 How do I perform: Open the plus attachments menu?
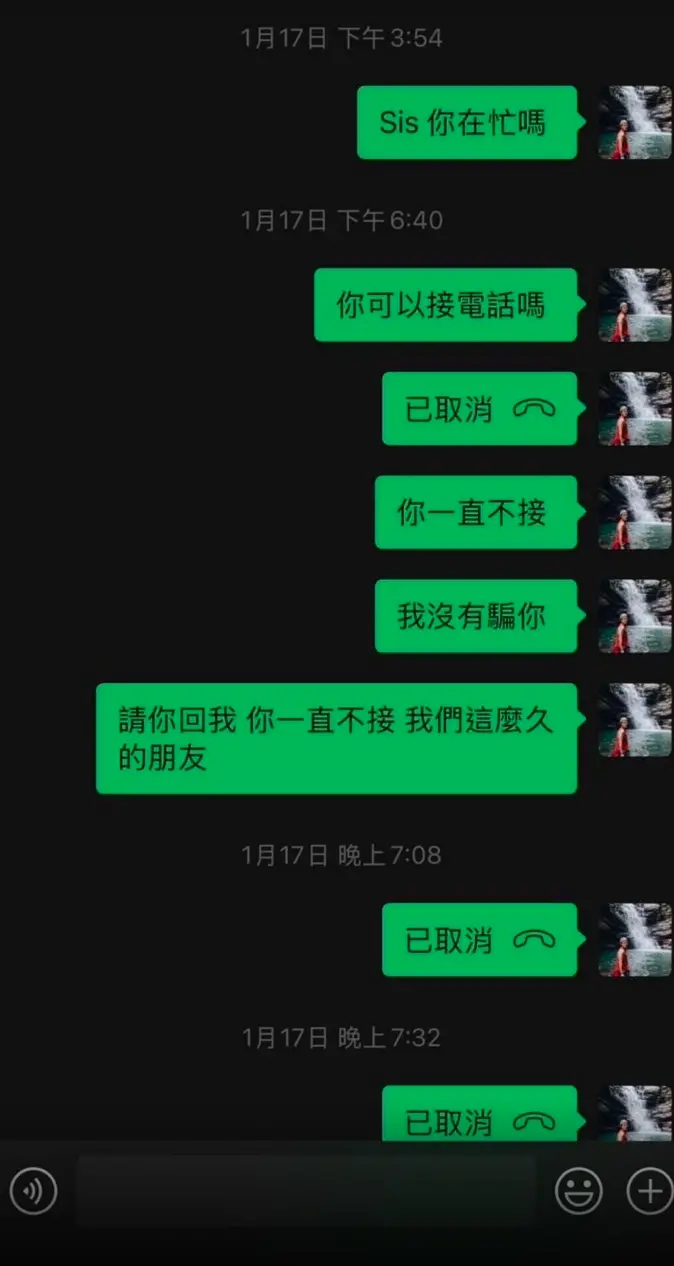[650, 1191]
